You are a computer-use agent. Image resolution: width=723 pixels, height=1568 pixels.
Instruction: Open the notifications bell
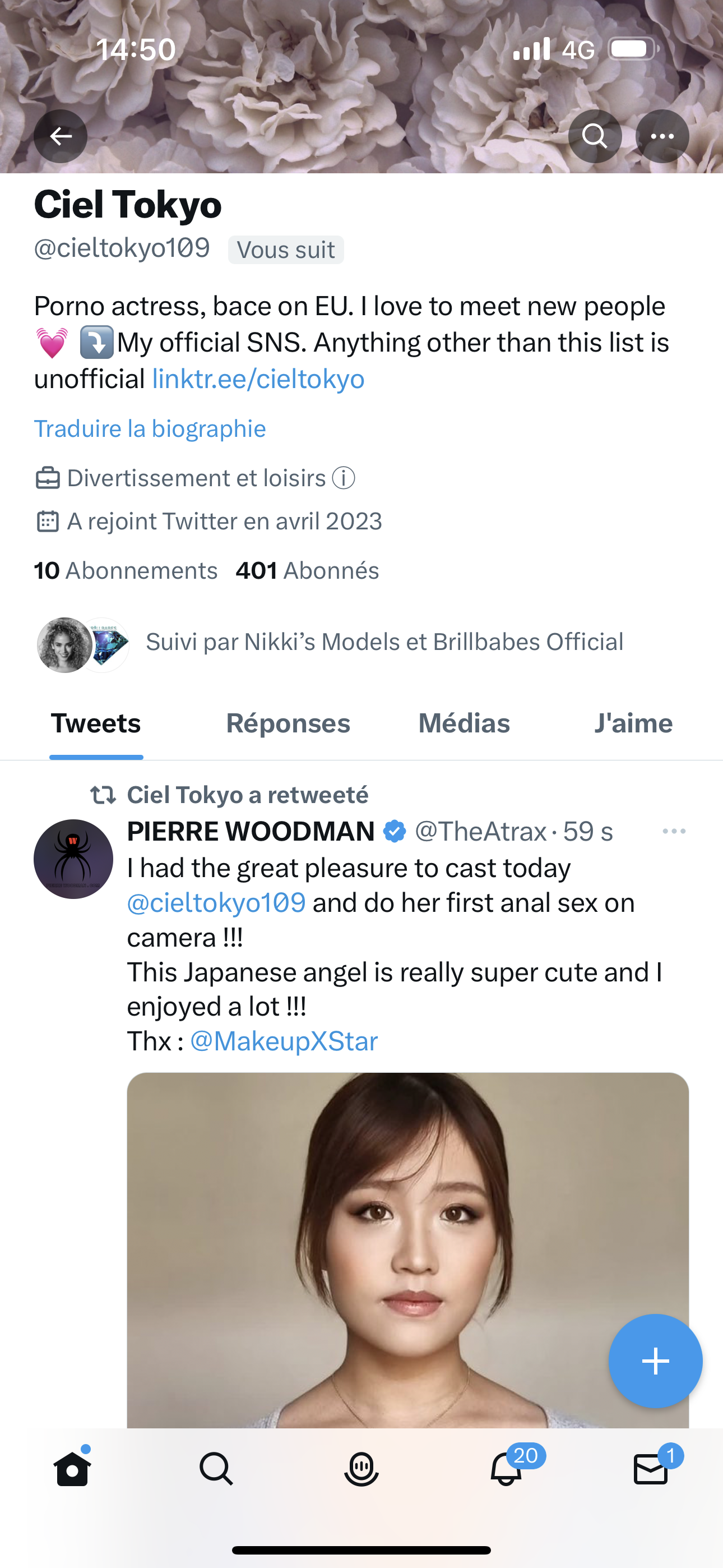click(x=506, y=1469)
